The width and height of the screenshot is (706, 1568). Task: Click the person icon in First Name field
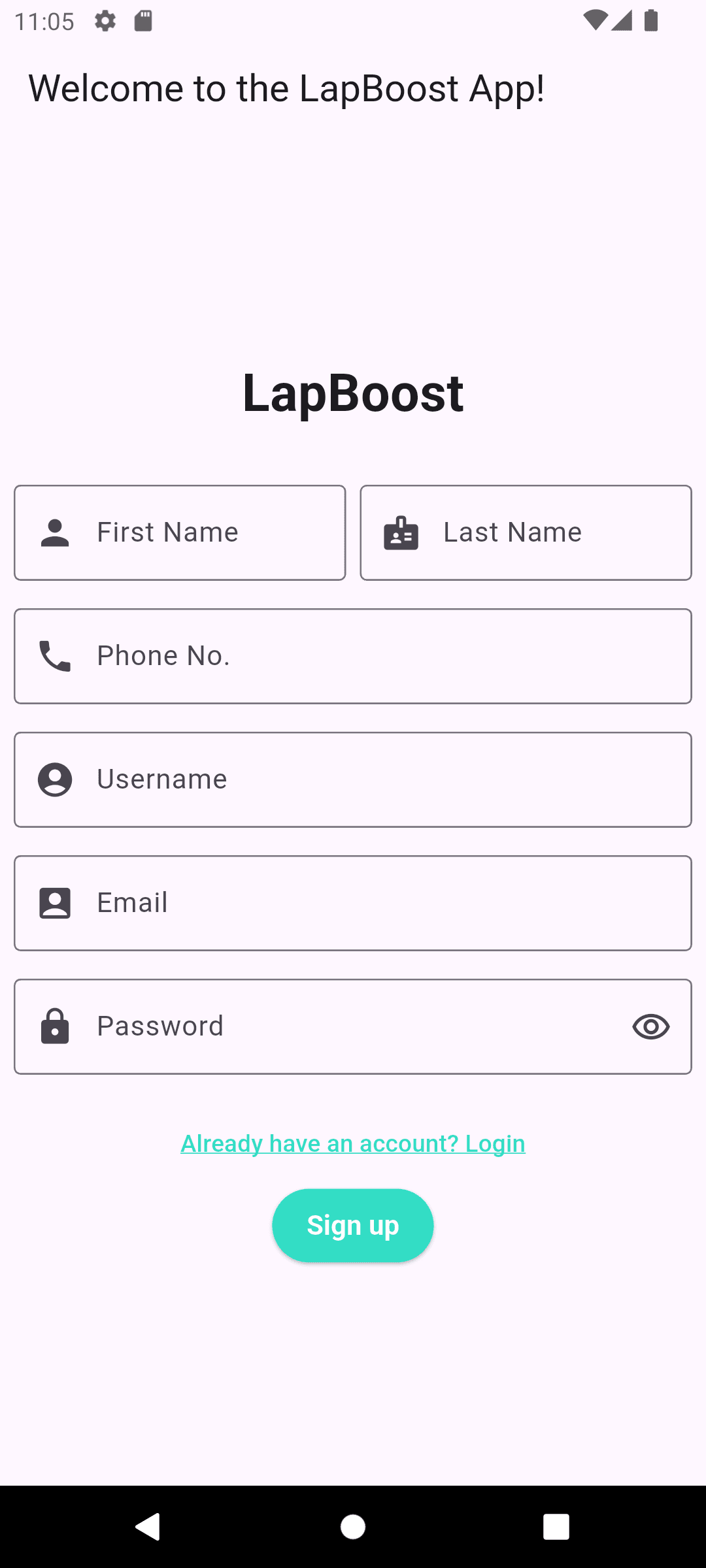pos(55,532)
